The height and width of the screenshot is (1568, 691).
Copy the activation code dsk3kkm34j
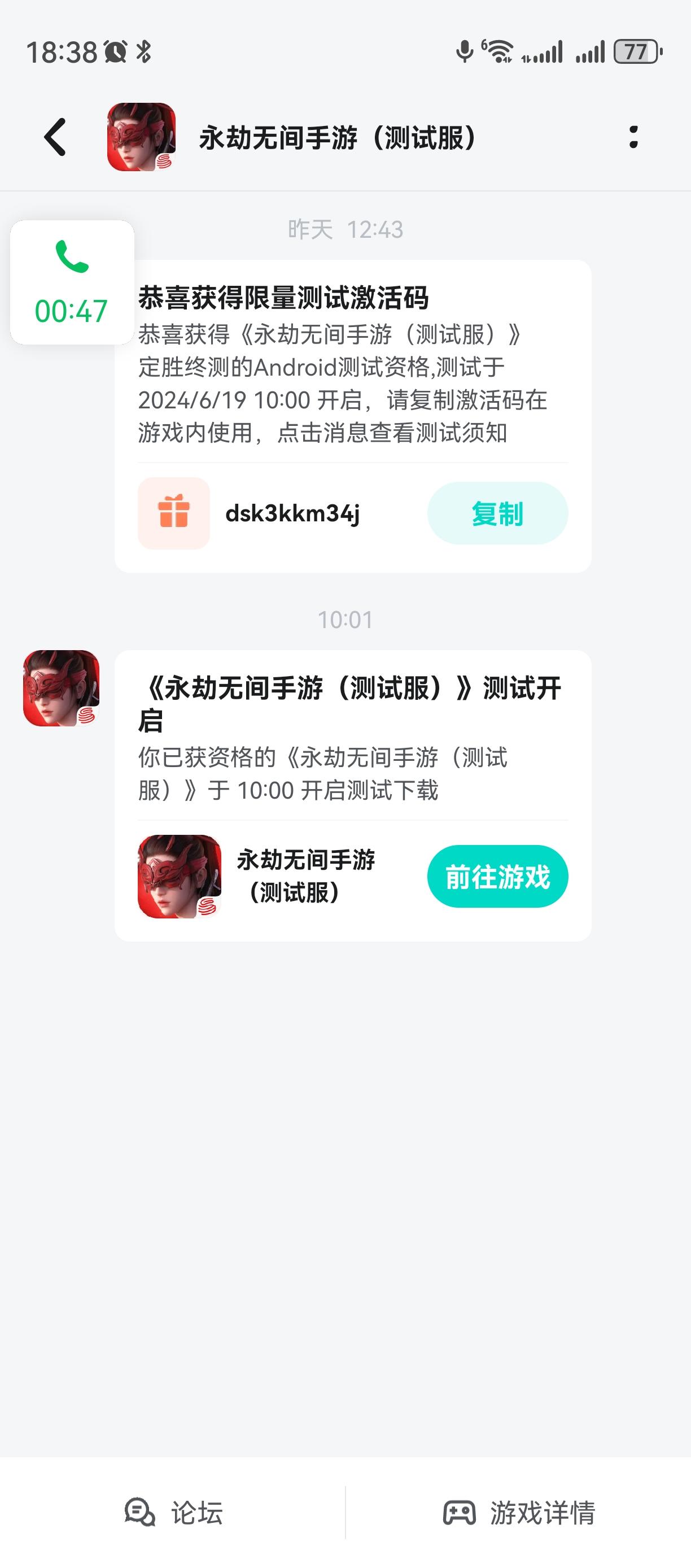coord(497,513)
